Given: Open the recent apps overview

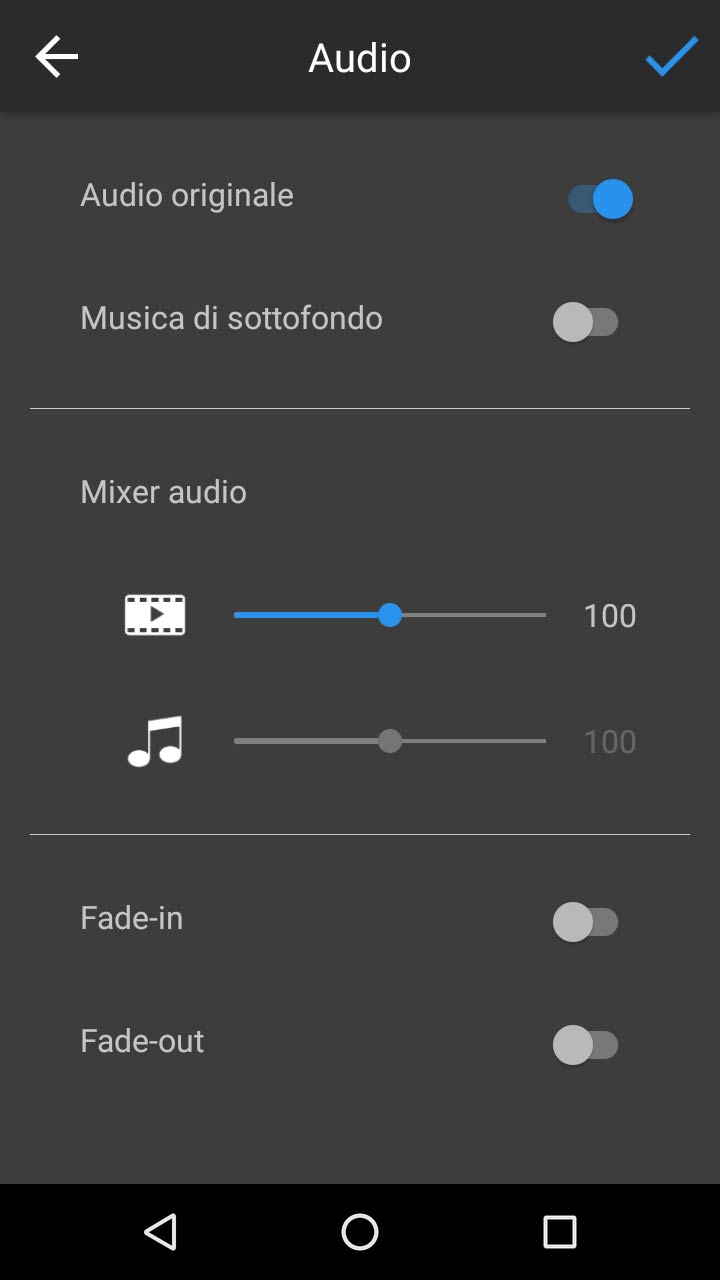Looking at the screenshot, I should click(560, 1232).
